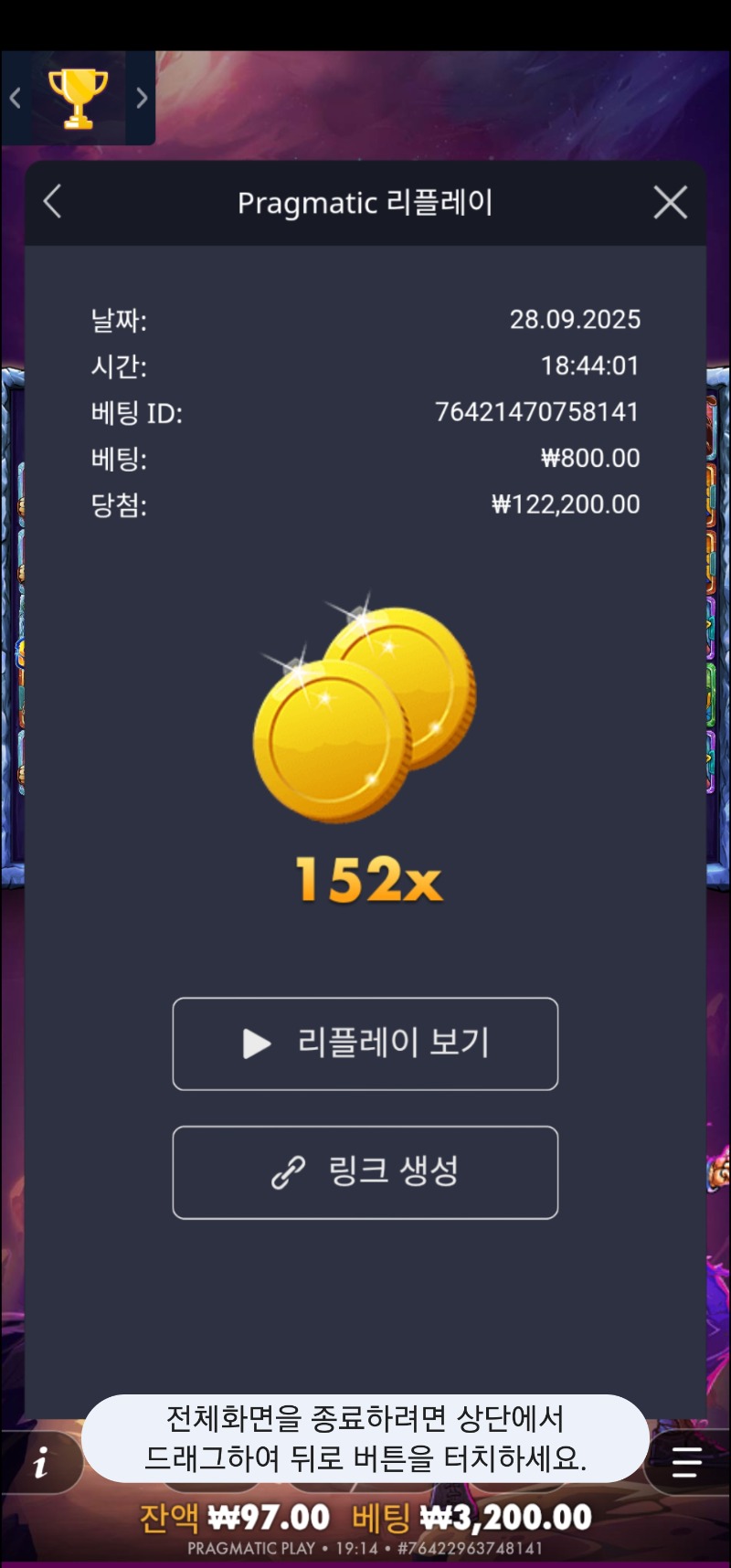Tap the right arrow beside the trophy

(142, 98)
